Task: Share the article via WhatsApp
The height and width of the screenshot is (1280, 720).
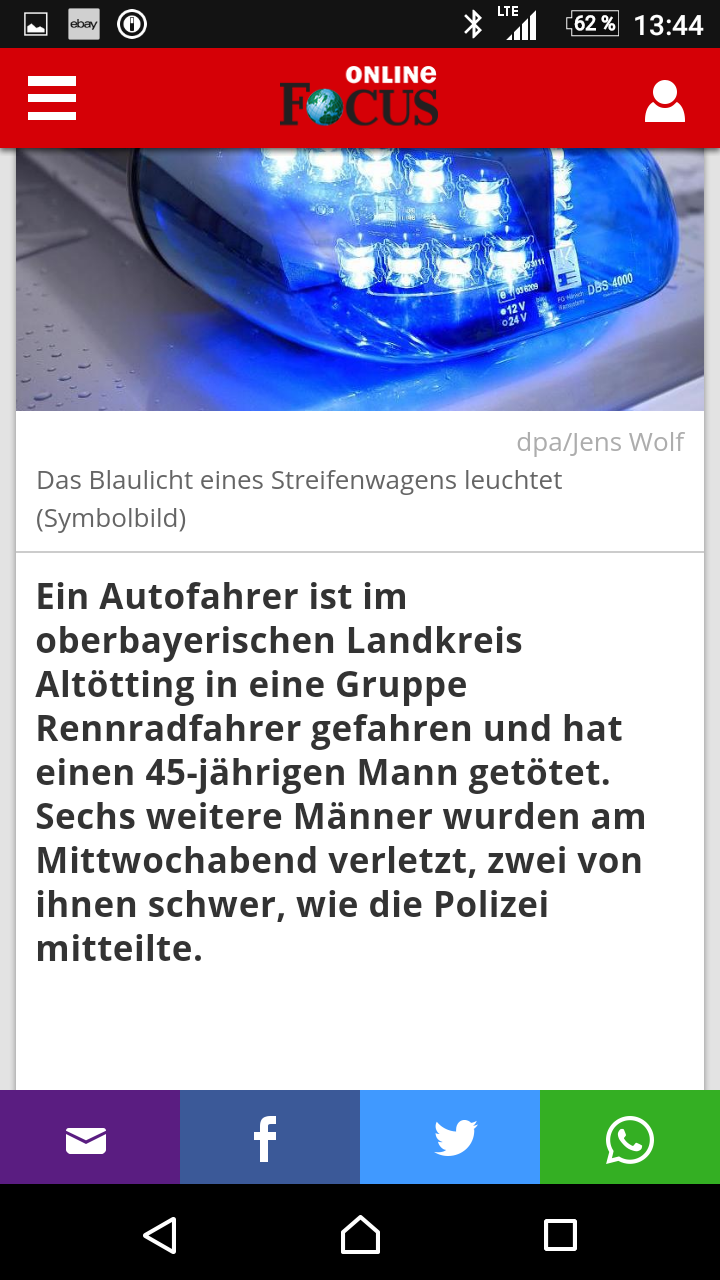Action: (x=629, y=1137)
